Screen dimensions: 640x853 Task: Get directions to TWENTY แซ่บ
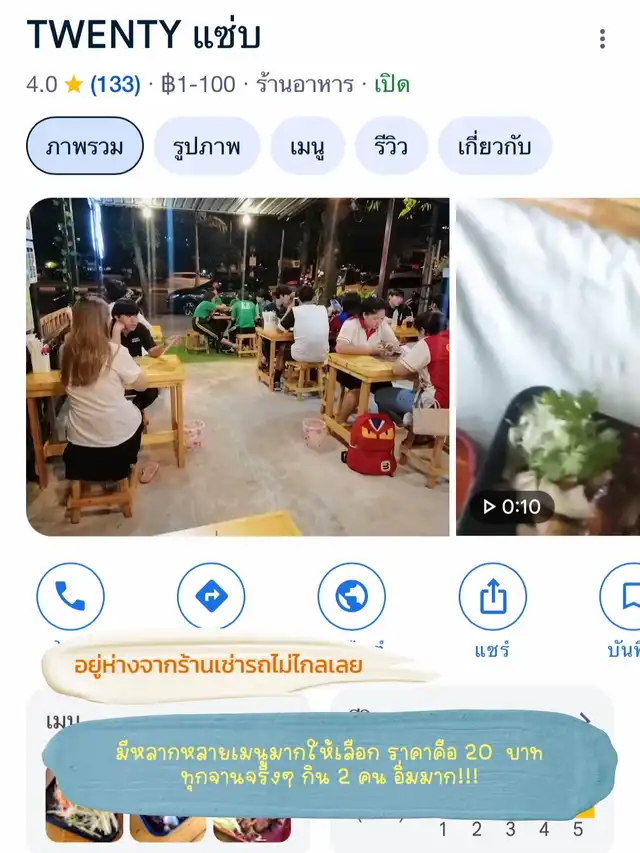pos(211,597)
